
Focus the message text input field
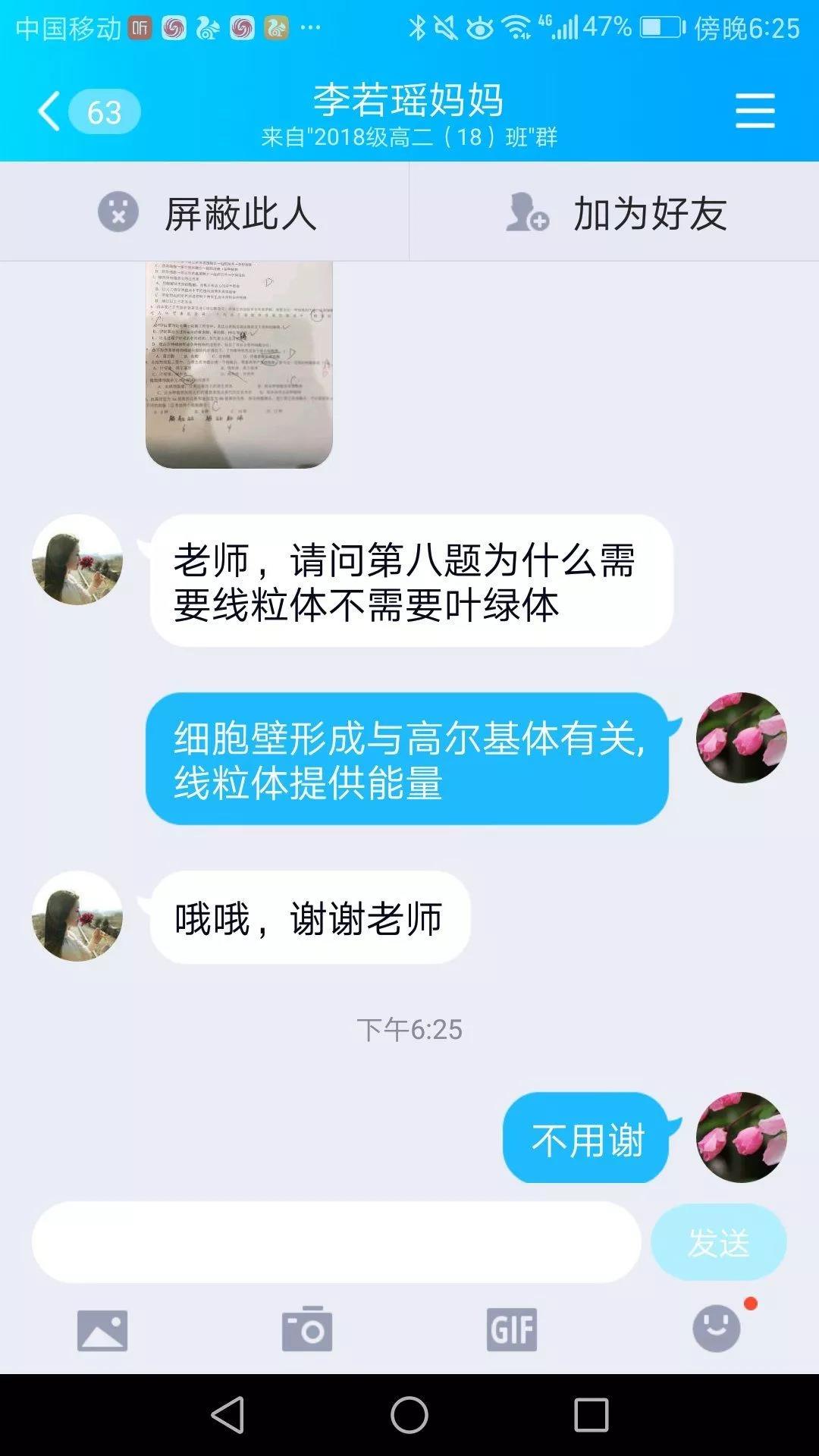(x=336, y=1242)
